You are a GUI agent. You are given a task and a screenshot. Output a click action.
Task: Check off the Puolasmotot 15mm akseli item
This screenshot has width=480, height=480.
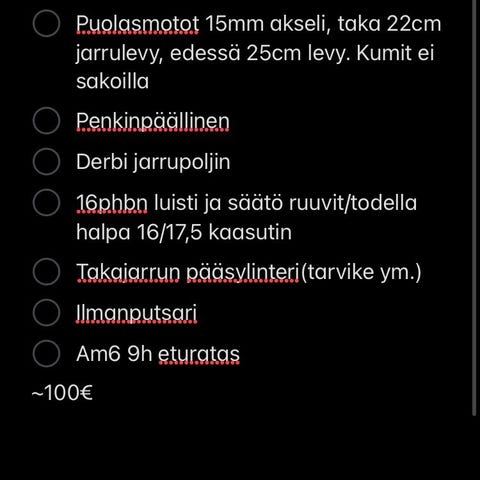pos(46,23)
